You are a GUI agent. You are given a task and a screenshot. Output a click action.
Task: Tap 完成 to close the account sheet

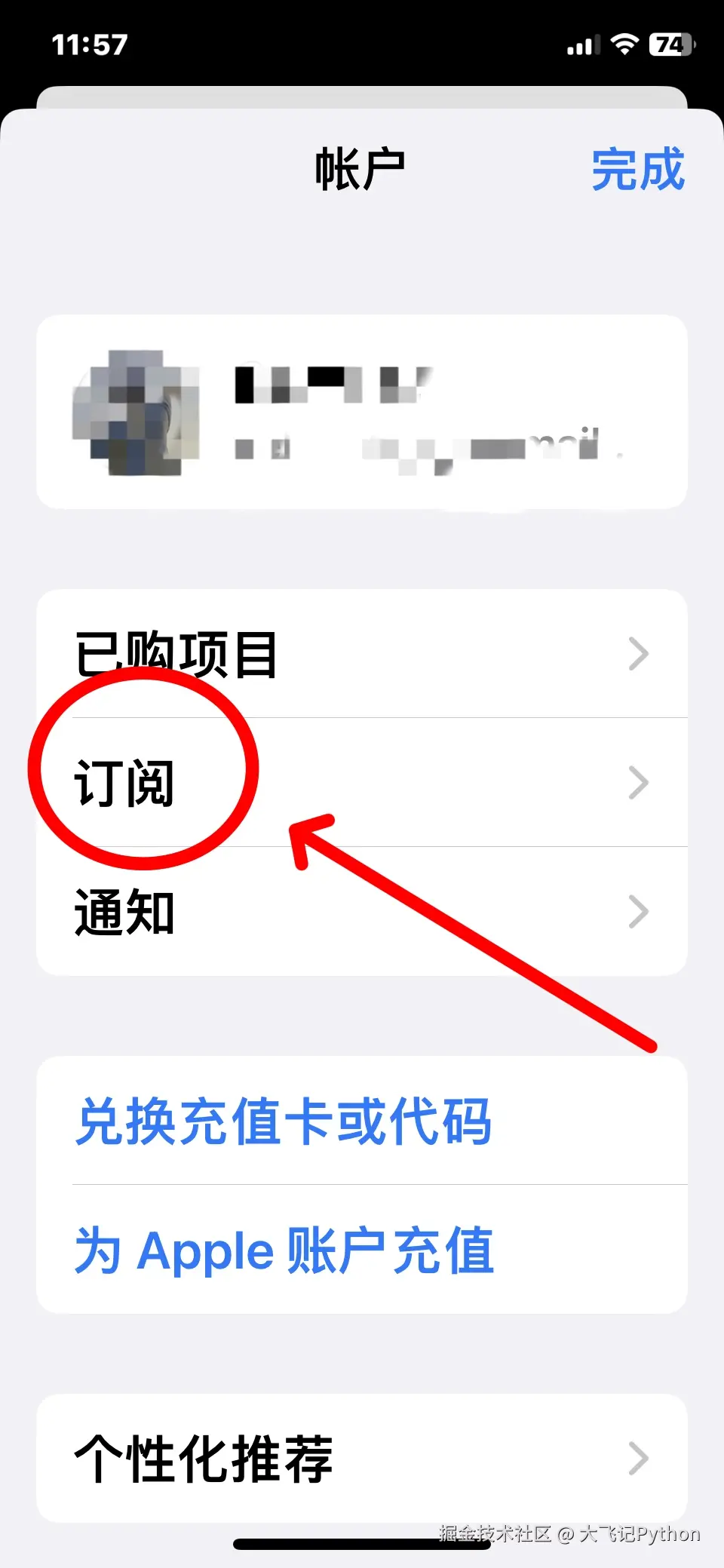pos(637,170)
